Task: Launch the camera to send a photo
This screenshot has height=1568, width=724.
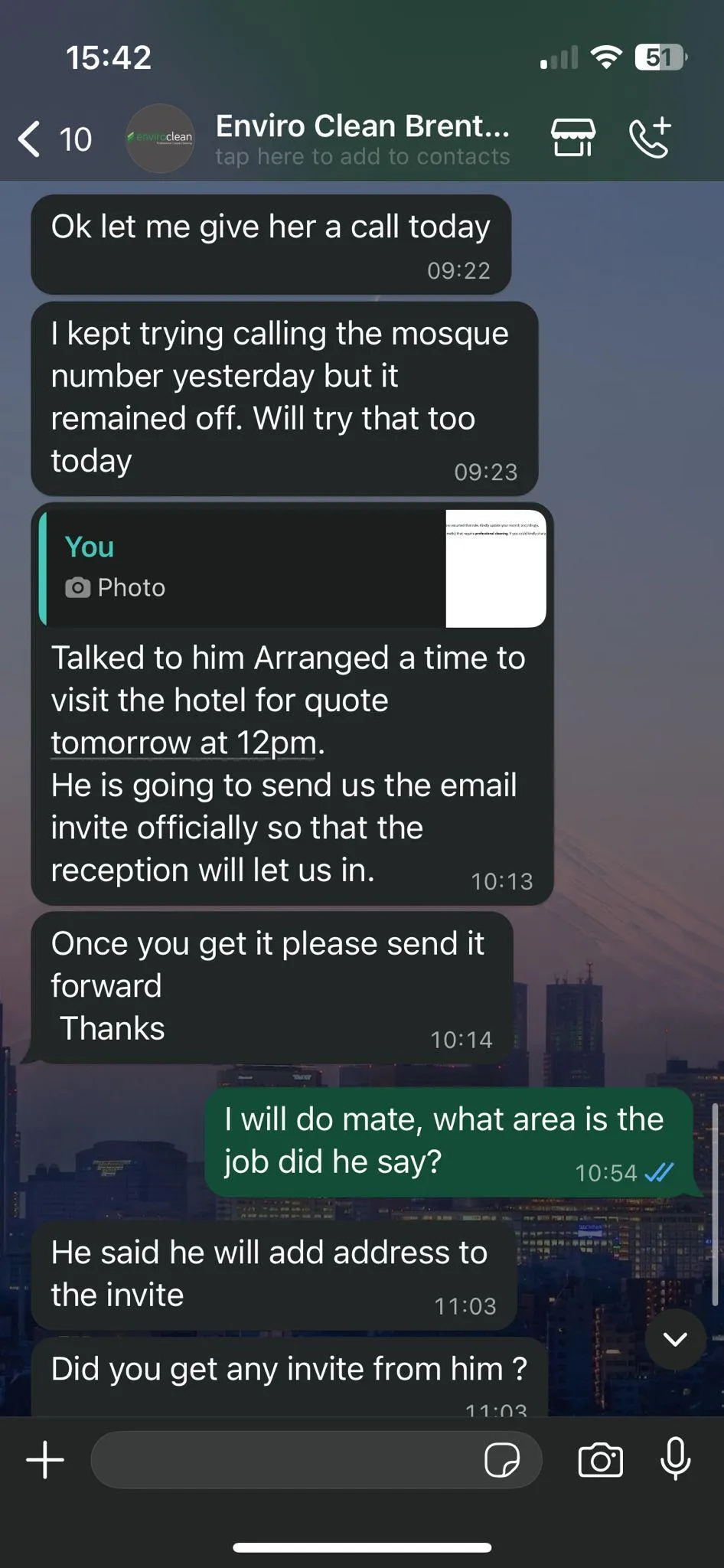Action: [600, 1459]
